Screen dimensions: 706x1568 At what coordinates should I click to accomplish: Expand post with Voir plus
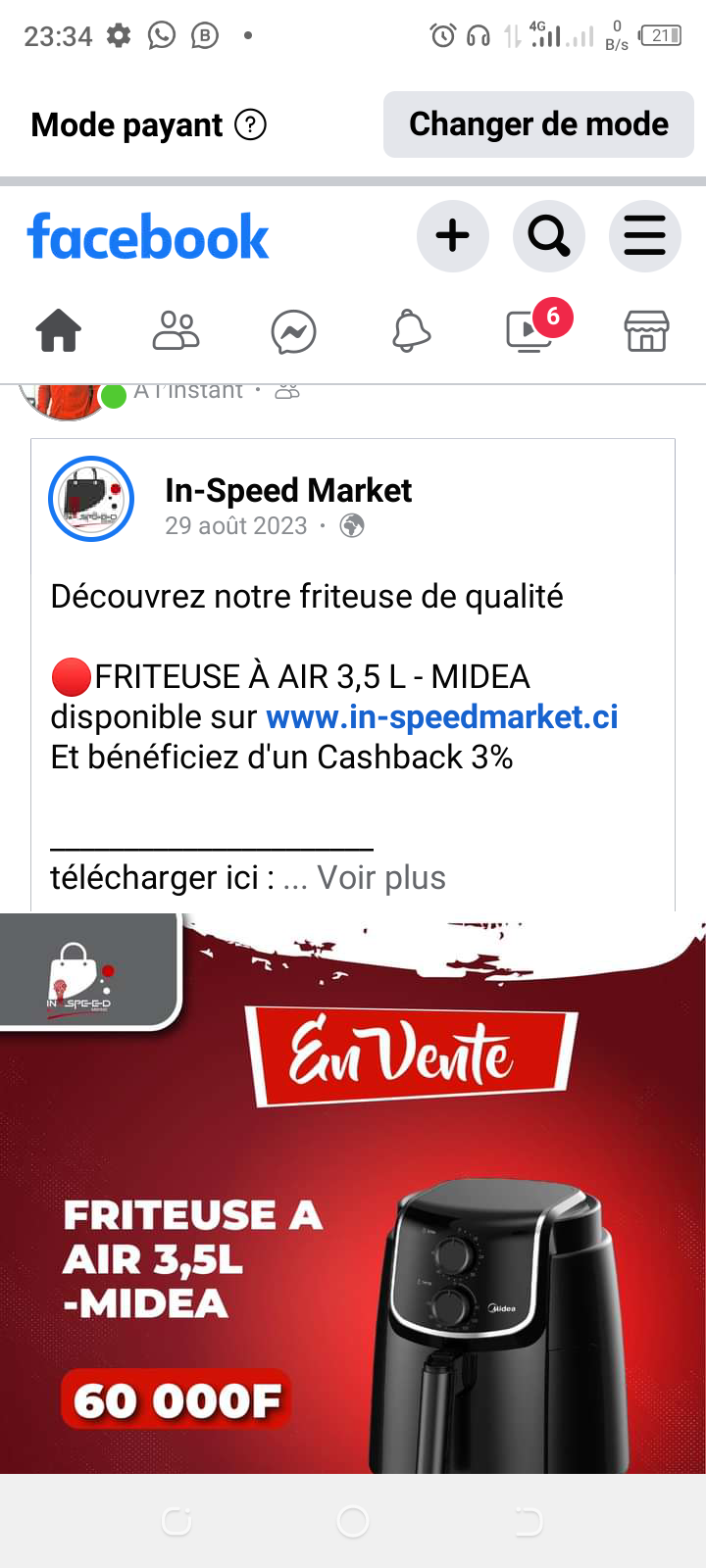click(x=381, y=878)
